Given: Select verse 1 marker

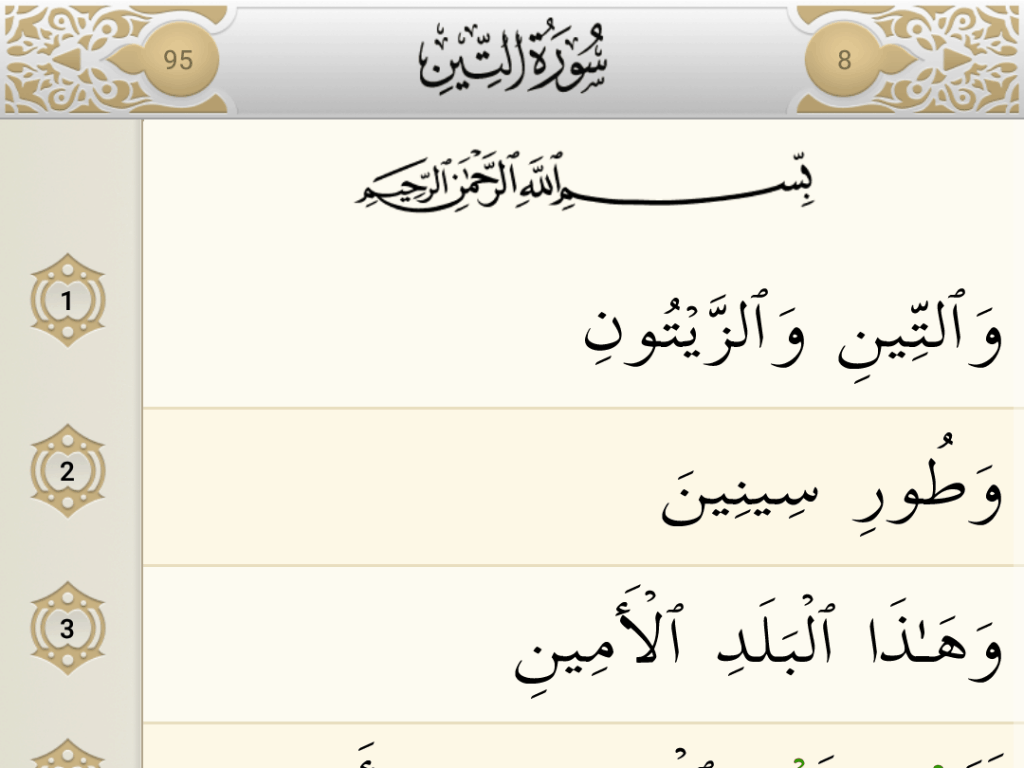Looking at the screenshot, I should click(67, 300).
